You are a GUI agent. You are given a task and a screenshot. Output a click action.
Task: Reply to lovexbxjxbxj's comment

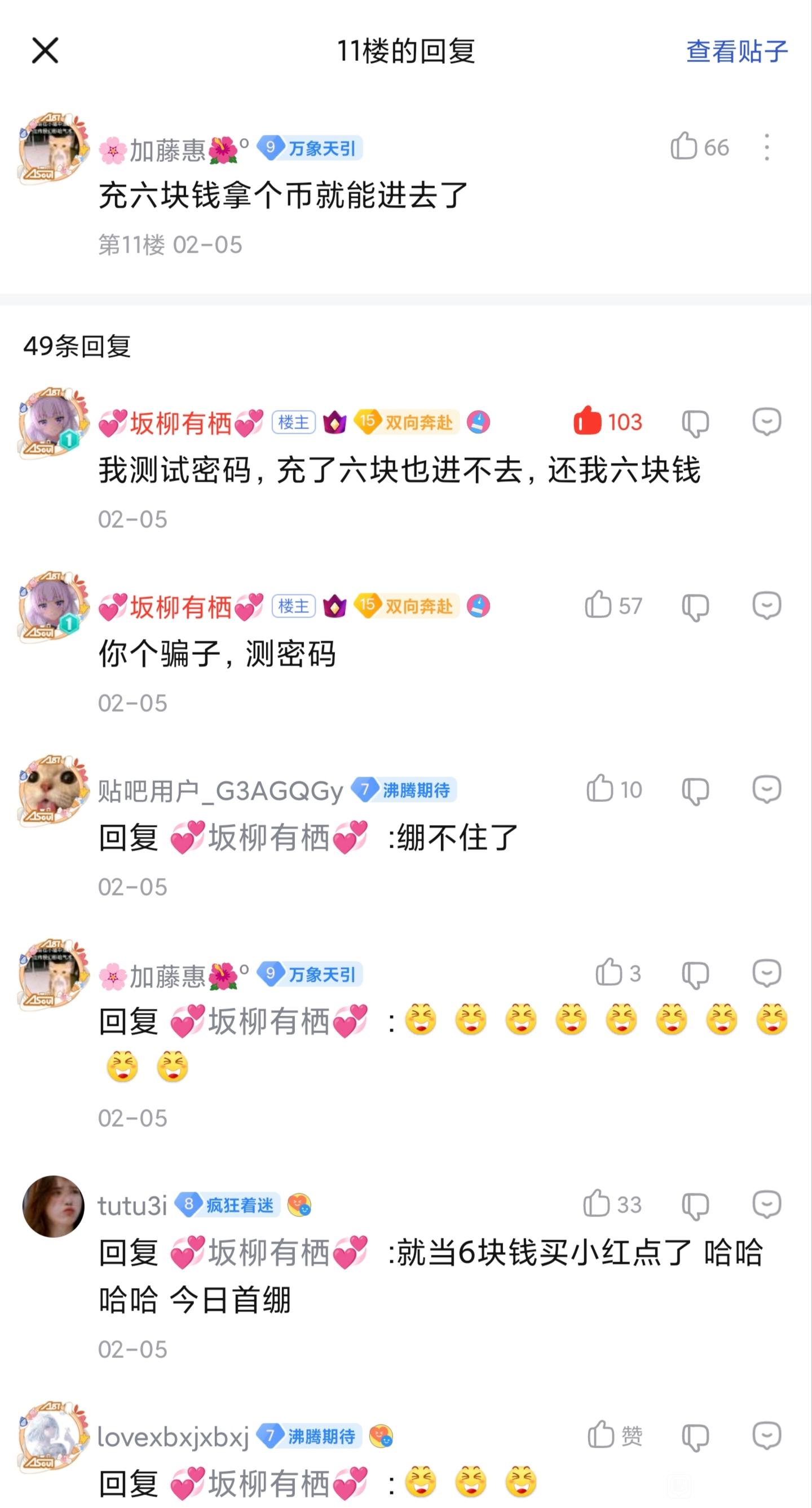tap(766, 1435)
